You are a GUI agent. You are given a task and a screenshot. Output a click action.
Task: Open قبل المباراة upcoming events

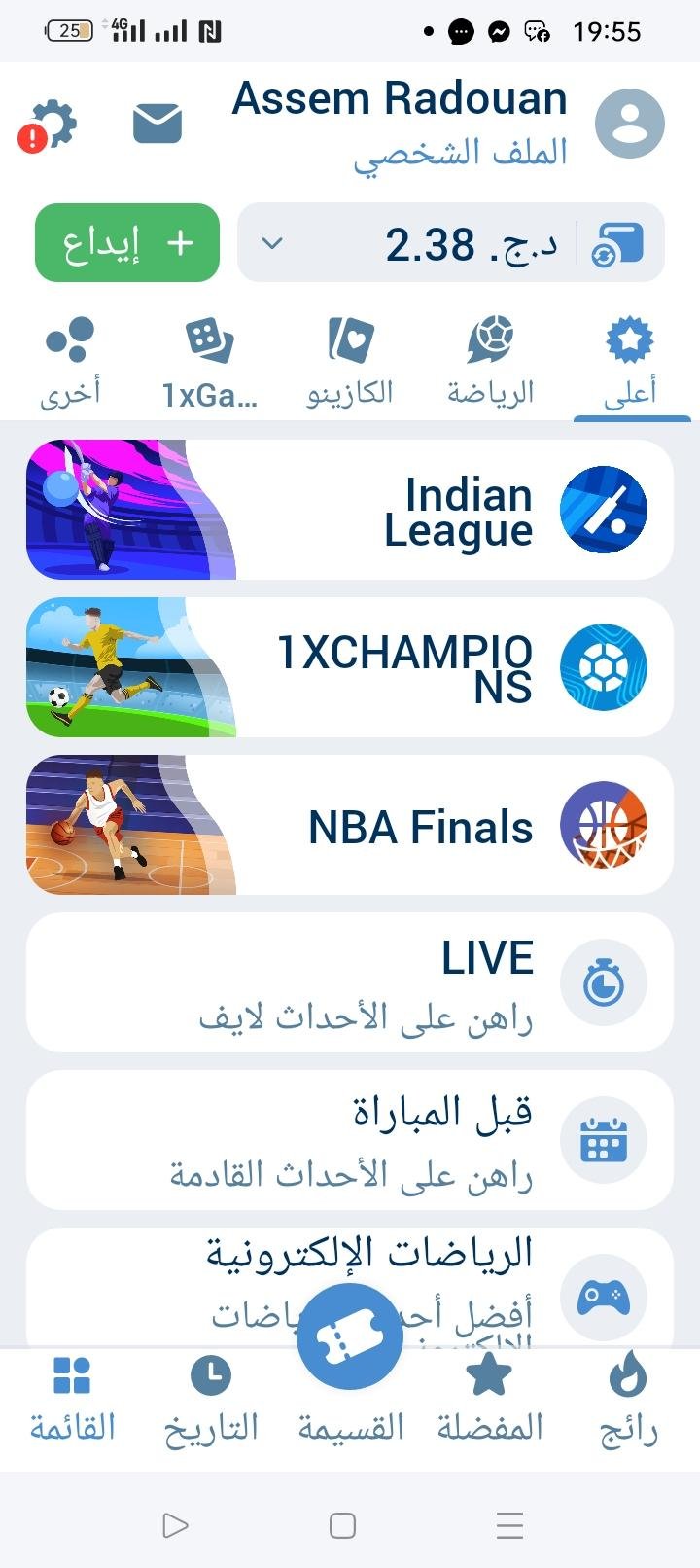(350, 1140)
